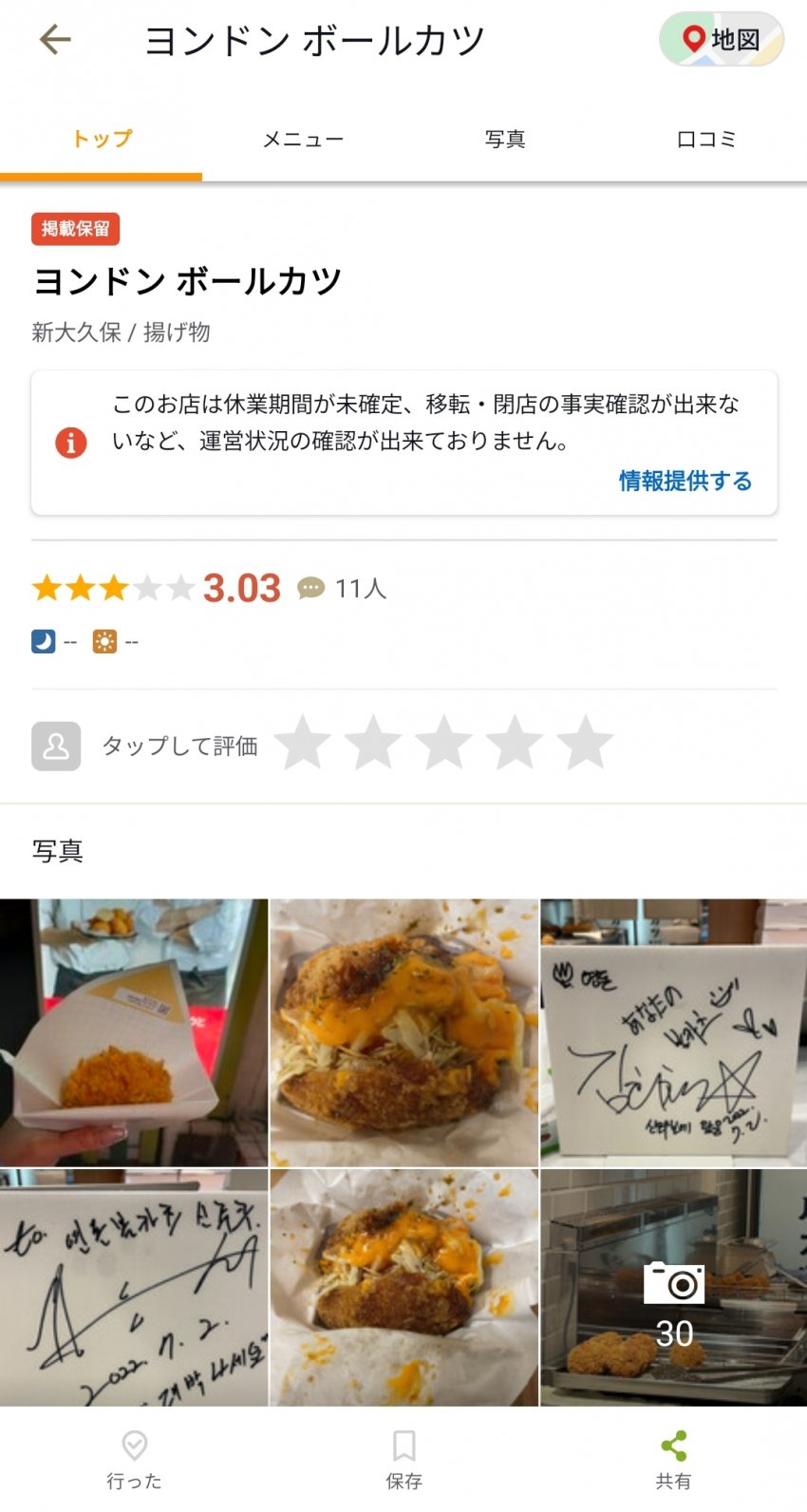Image resolution: width=807 pixels, height=1512 pixels.
Task: Open the fried ball in paper photo
Action: (x=134, y=1032)
